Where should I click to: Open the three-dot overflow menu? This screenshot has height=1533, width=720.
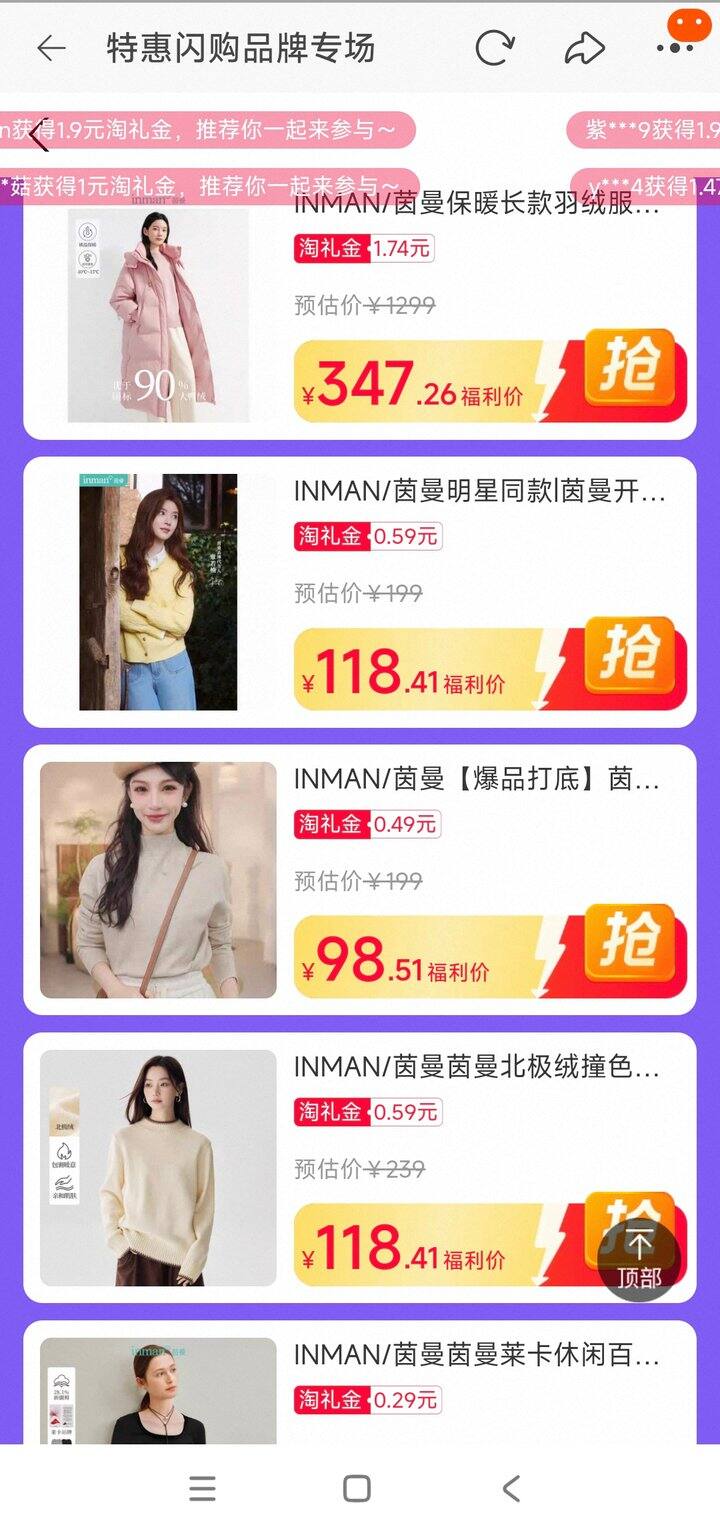[674, 48]
